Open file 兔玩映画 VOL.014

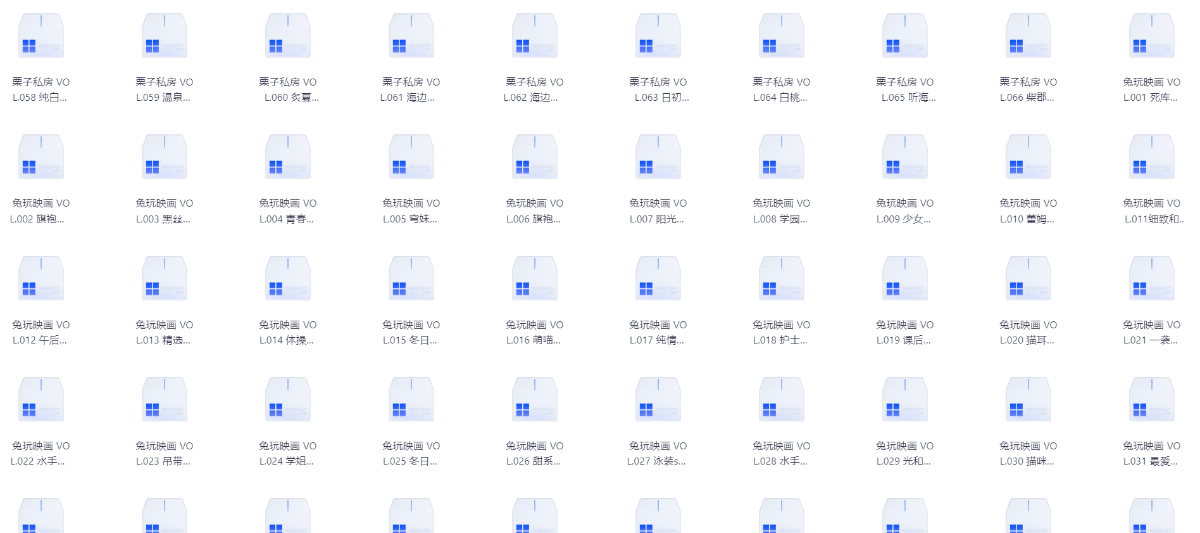pos(288,279)
